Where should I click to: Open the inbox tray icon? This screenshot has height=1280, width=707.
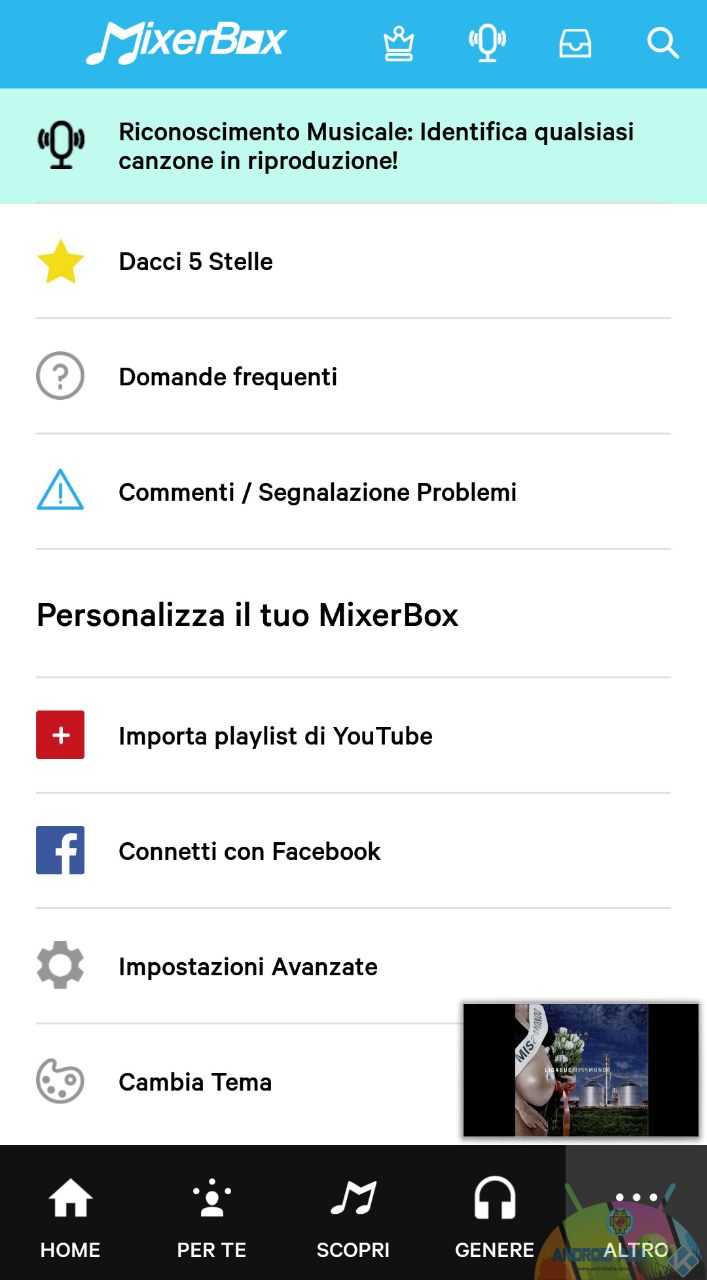(x=575, y=43)
